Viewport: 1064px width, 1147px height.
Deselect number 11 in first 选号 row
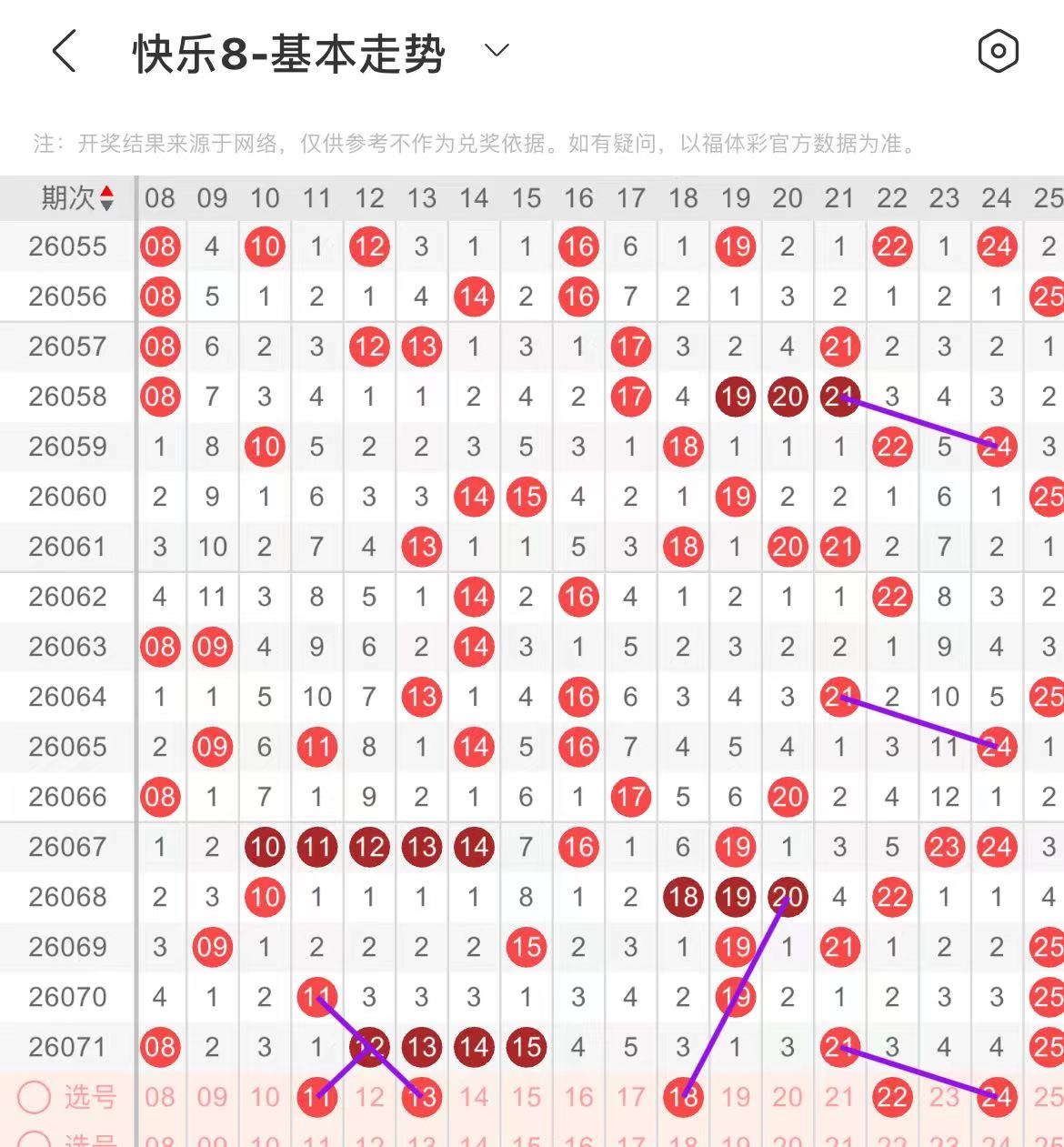pos(316,1097)
